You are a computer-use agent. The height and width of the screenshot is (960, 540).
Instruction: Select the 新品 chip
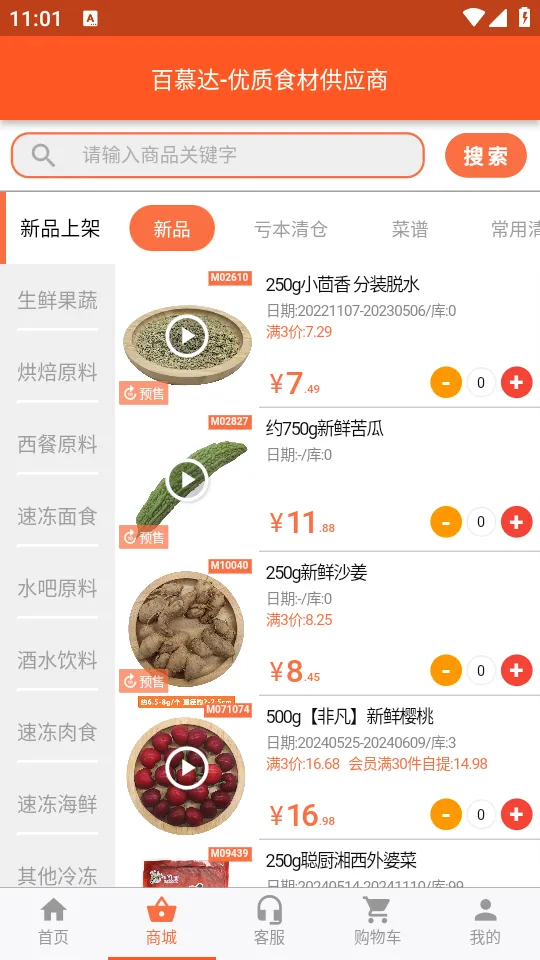tap(172, 228)
